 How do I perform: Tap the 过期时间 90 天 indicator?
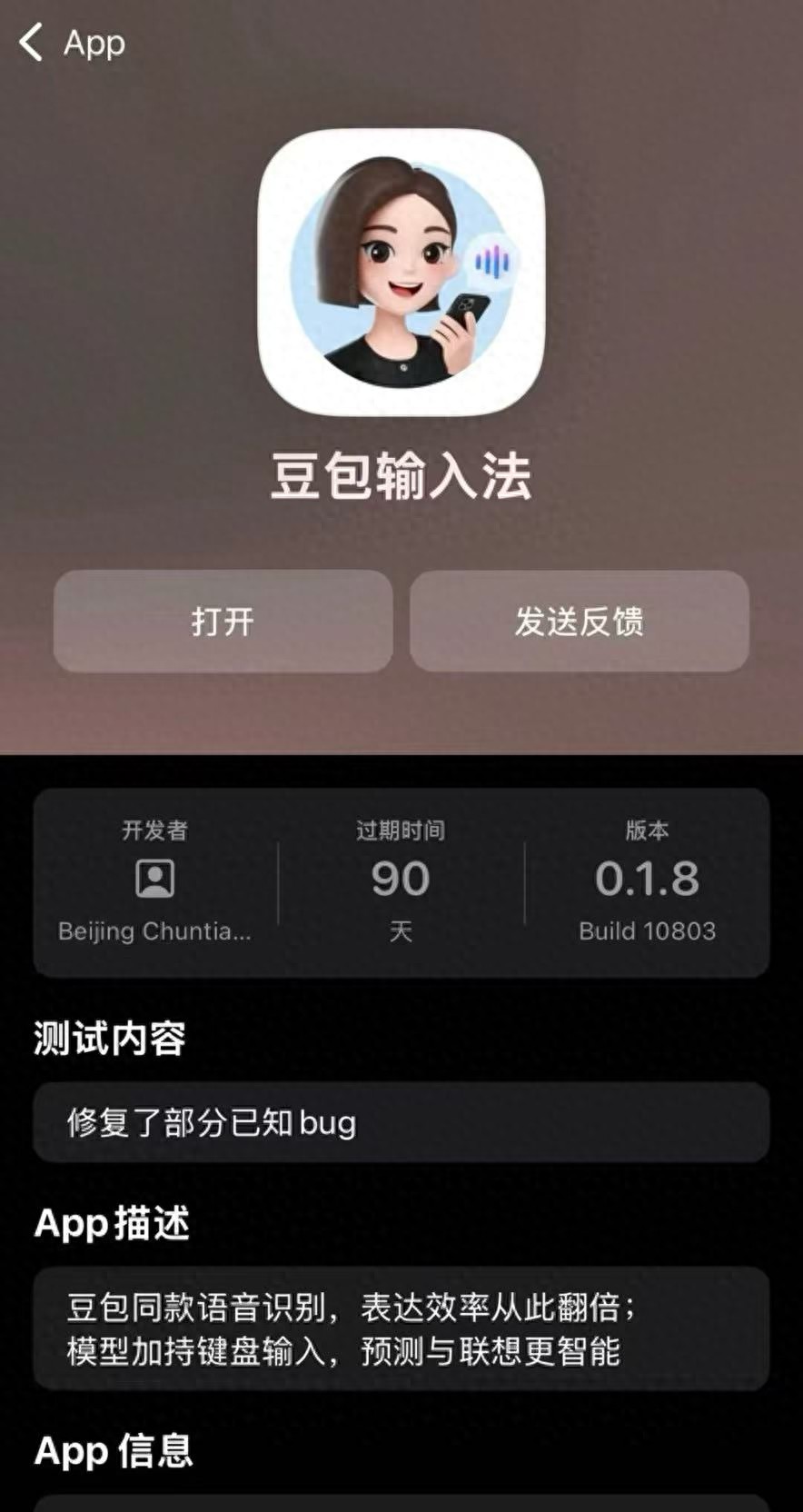click(399, 878)
